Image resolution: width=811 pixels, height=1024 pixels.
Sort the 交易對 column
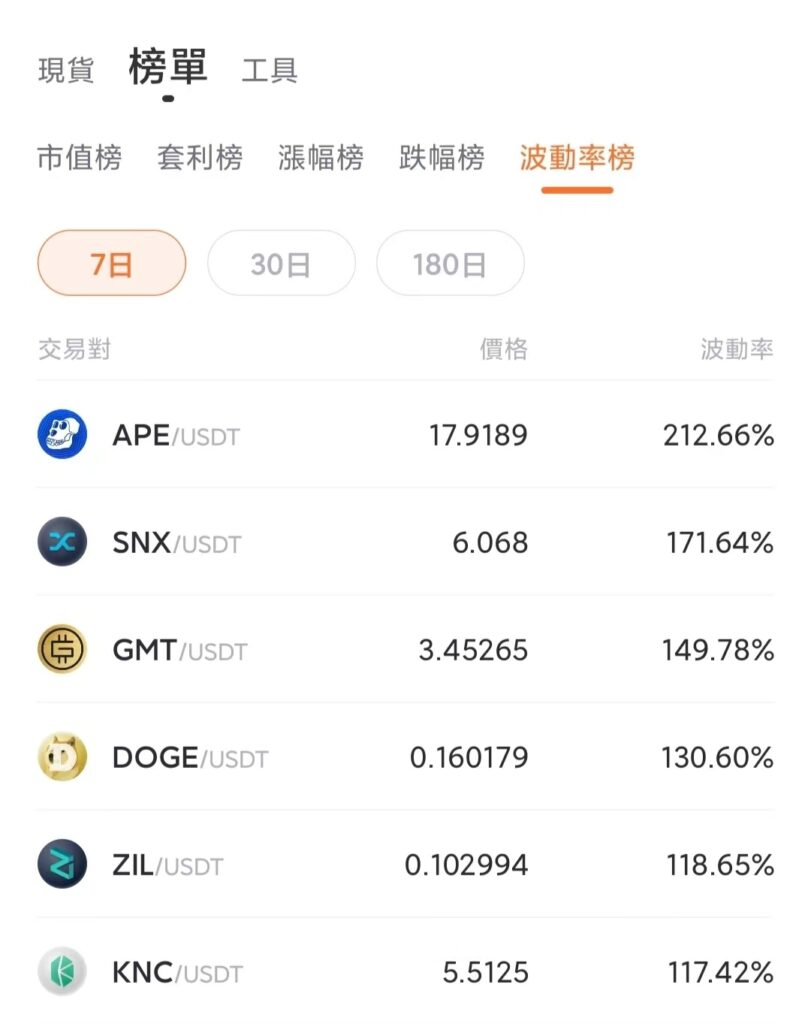73,348
